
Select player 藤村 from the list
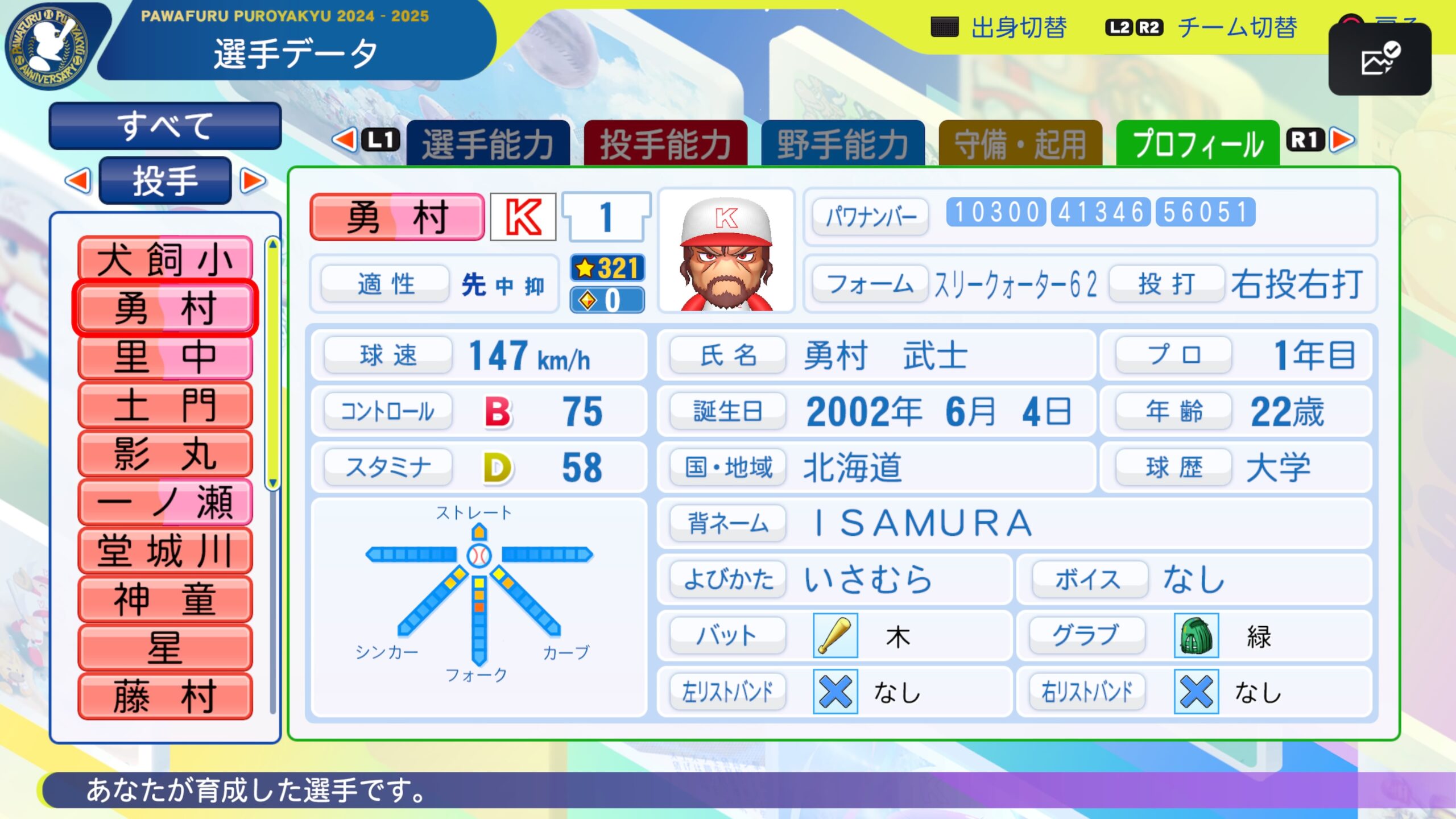pos(165,696)
